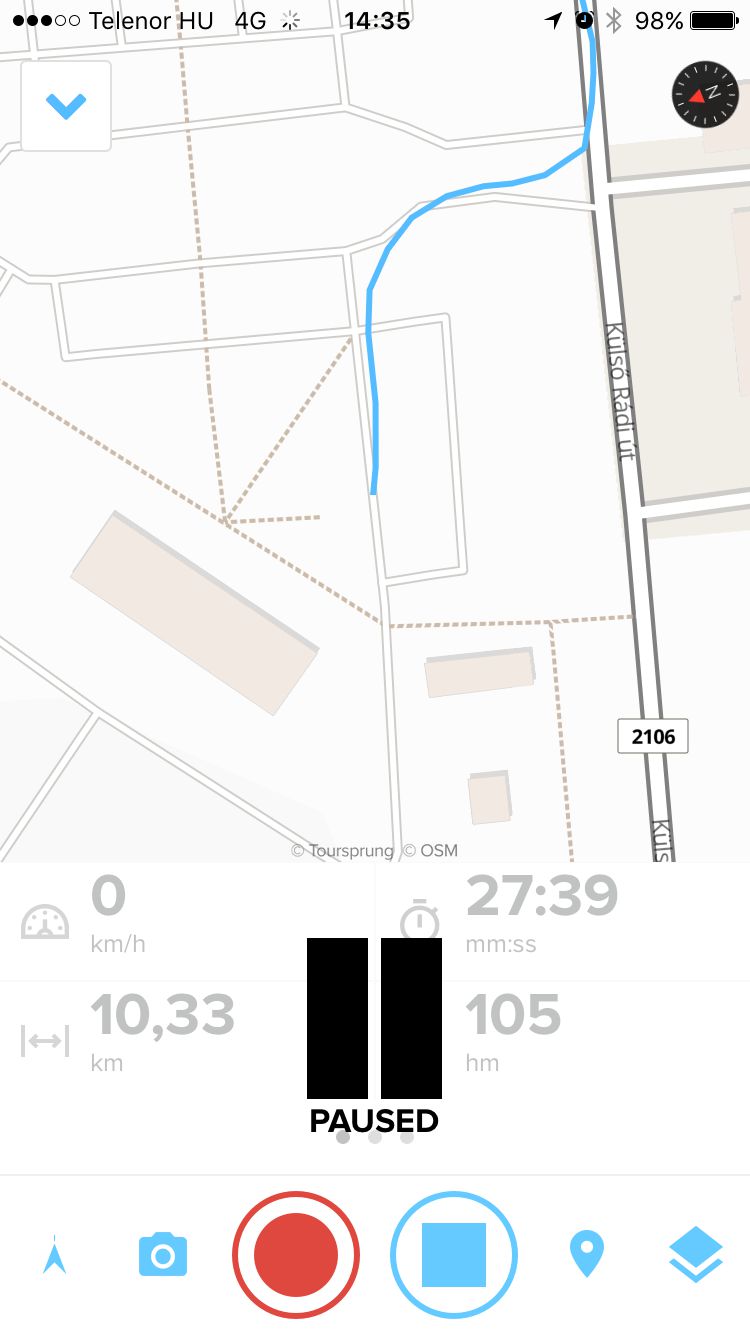Add a waypoint with the pin icon
This screenshot has height=1334, width=750.
[x=587, y=1255]
